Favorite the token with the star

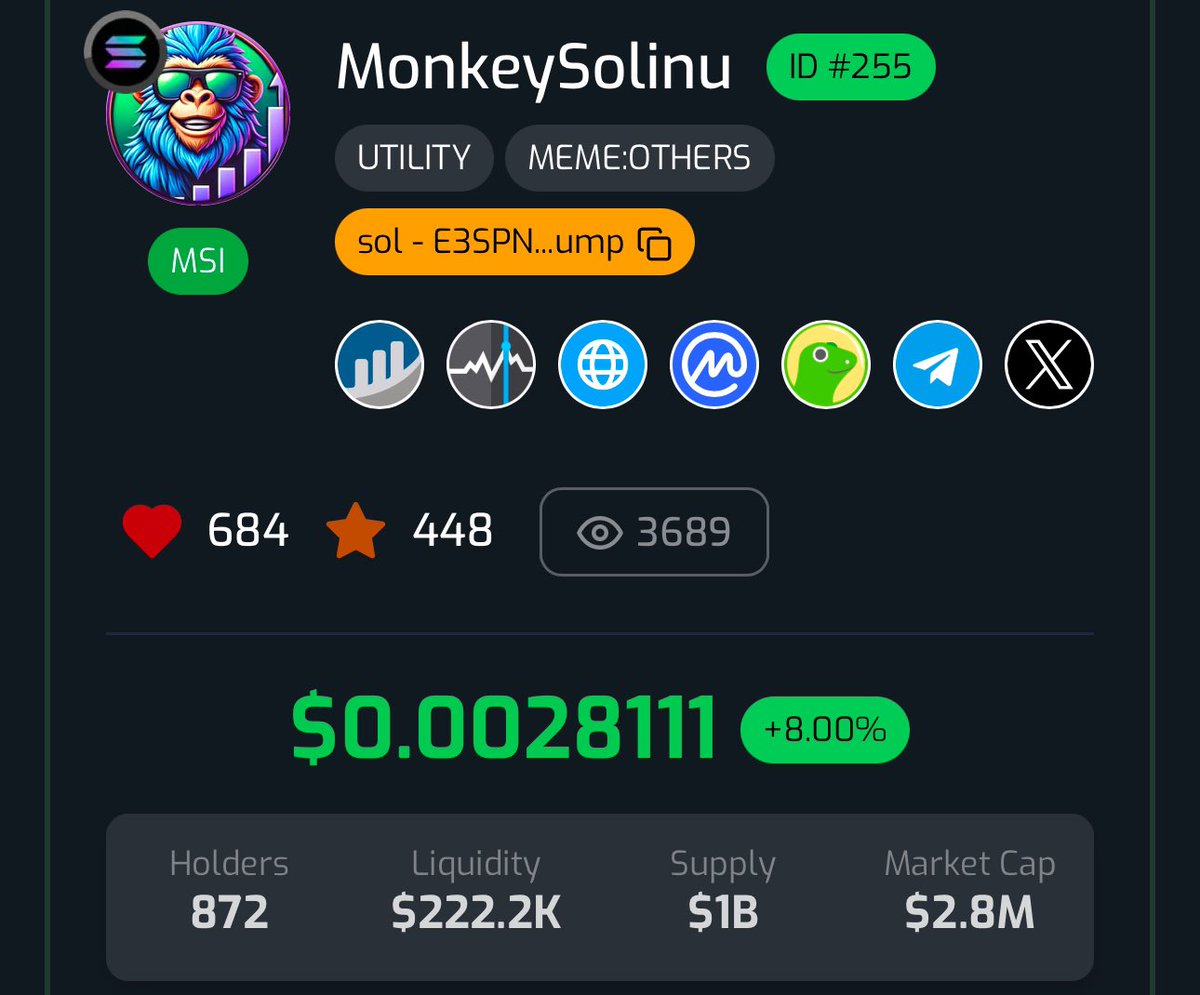[x=356, y=531]
